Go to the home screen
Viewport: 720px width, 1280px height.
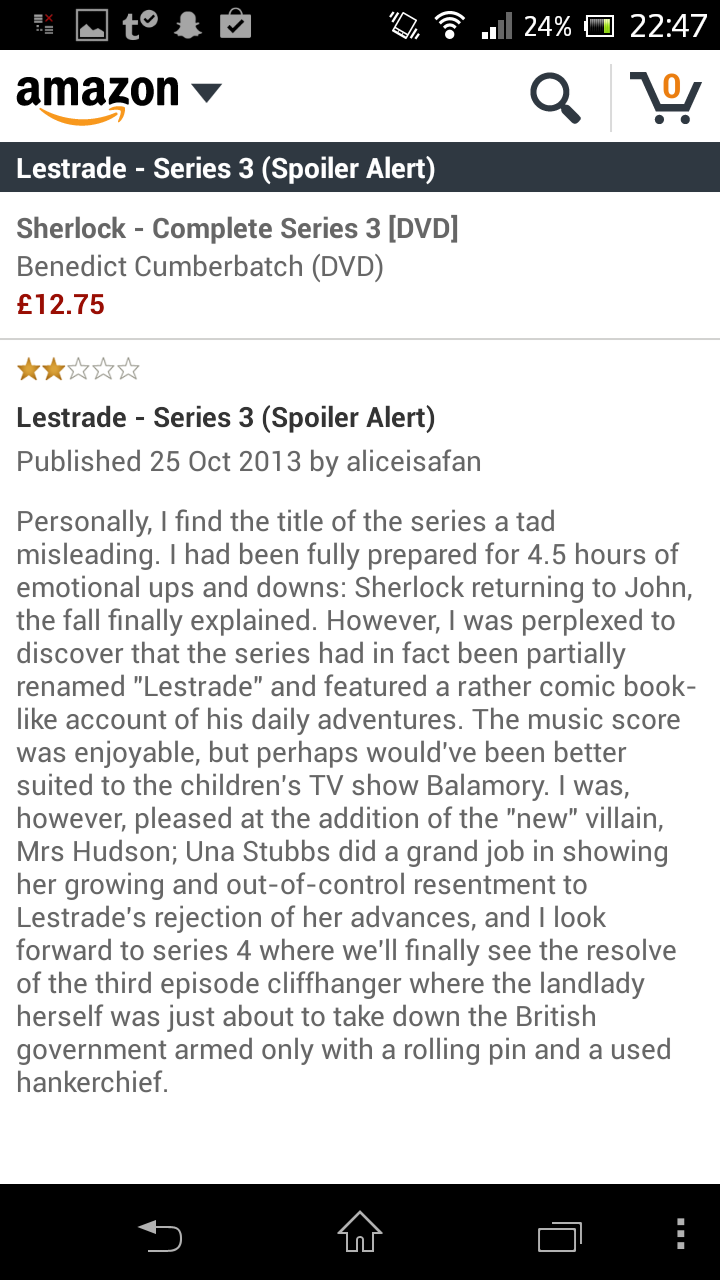(360, 1233)
